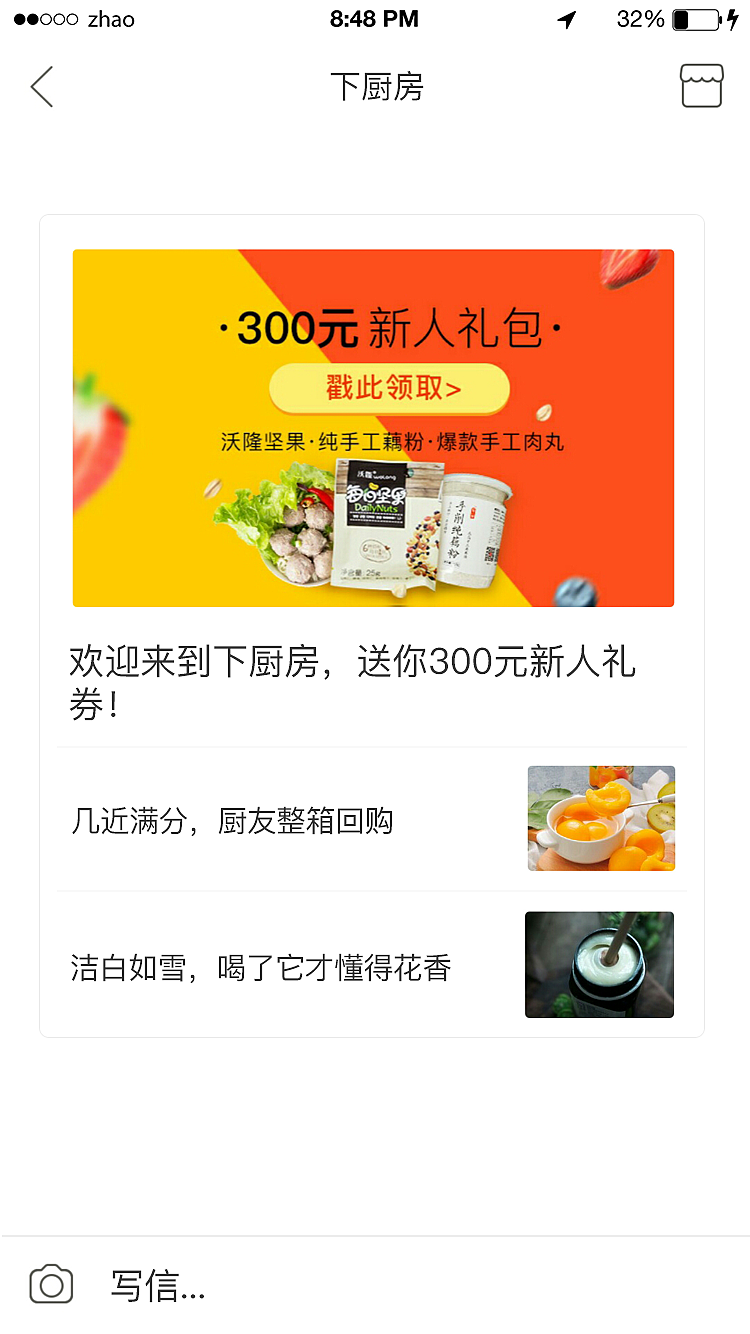Tap the dark drink bottle thumbnail image
This screenshot has height=1334, width=750.
pyautogui.click(x=599, y=964)
